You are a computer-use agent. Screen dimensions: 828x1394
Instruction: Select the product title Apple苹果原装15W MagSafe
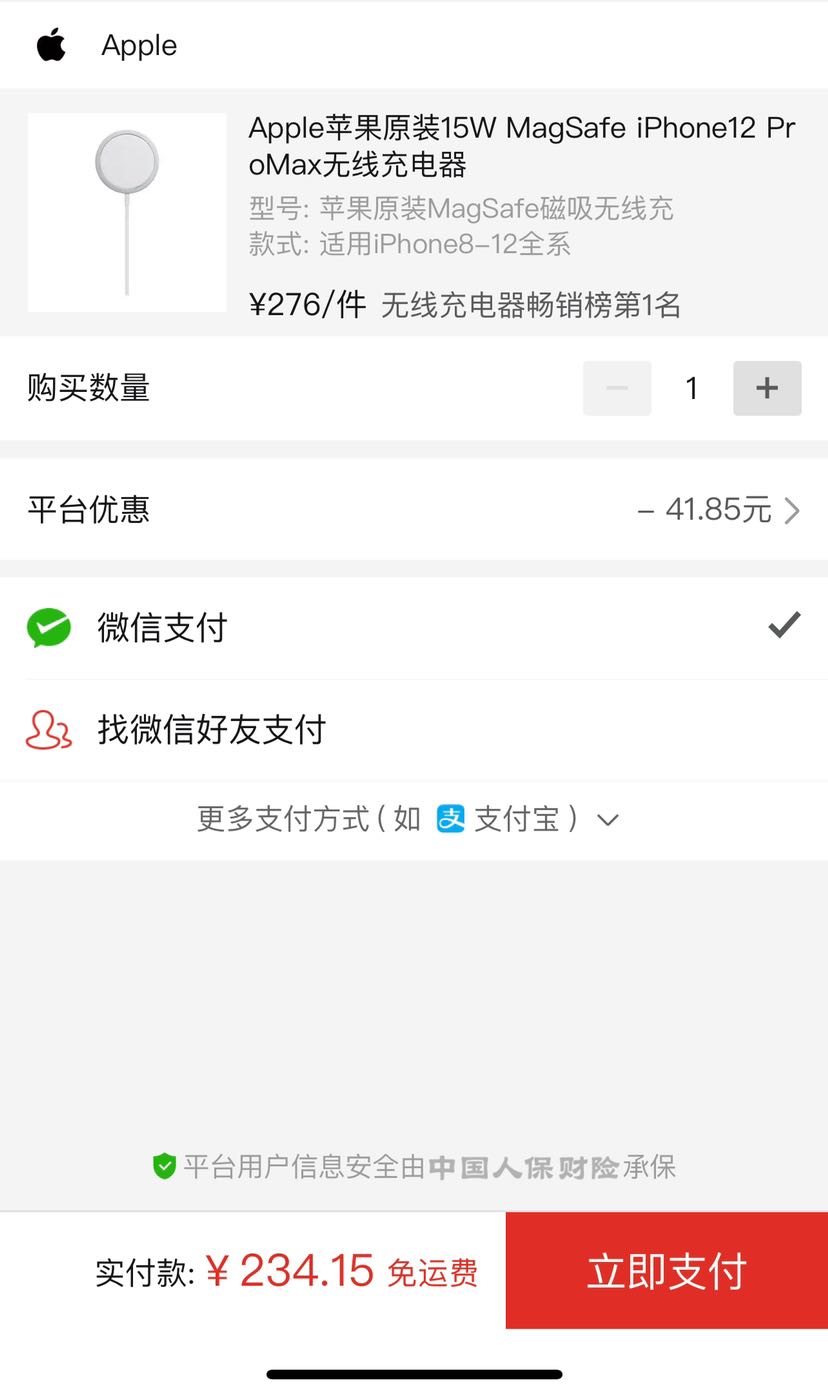(x=520, y=145)
